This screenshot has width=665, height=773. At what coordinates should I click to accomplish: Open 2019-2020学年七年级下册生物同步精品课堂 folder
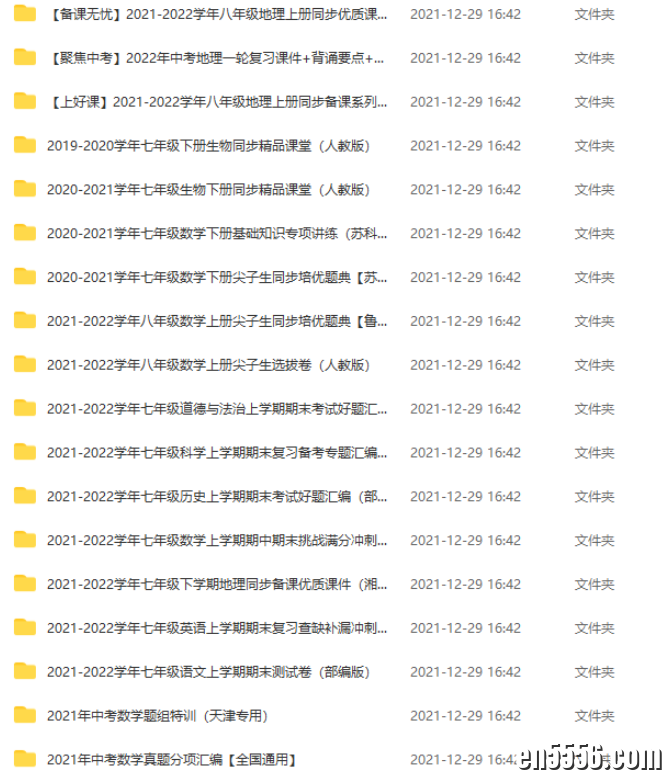[x=208, y=146]
